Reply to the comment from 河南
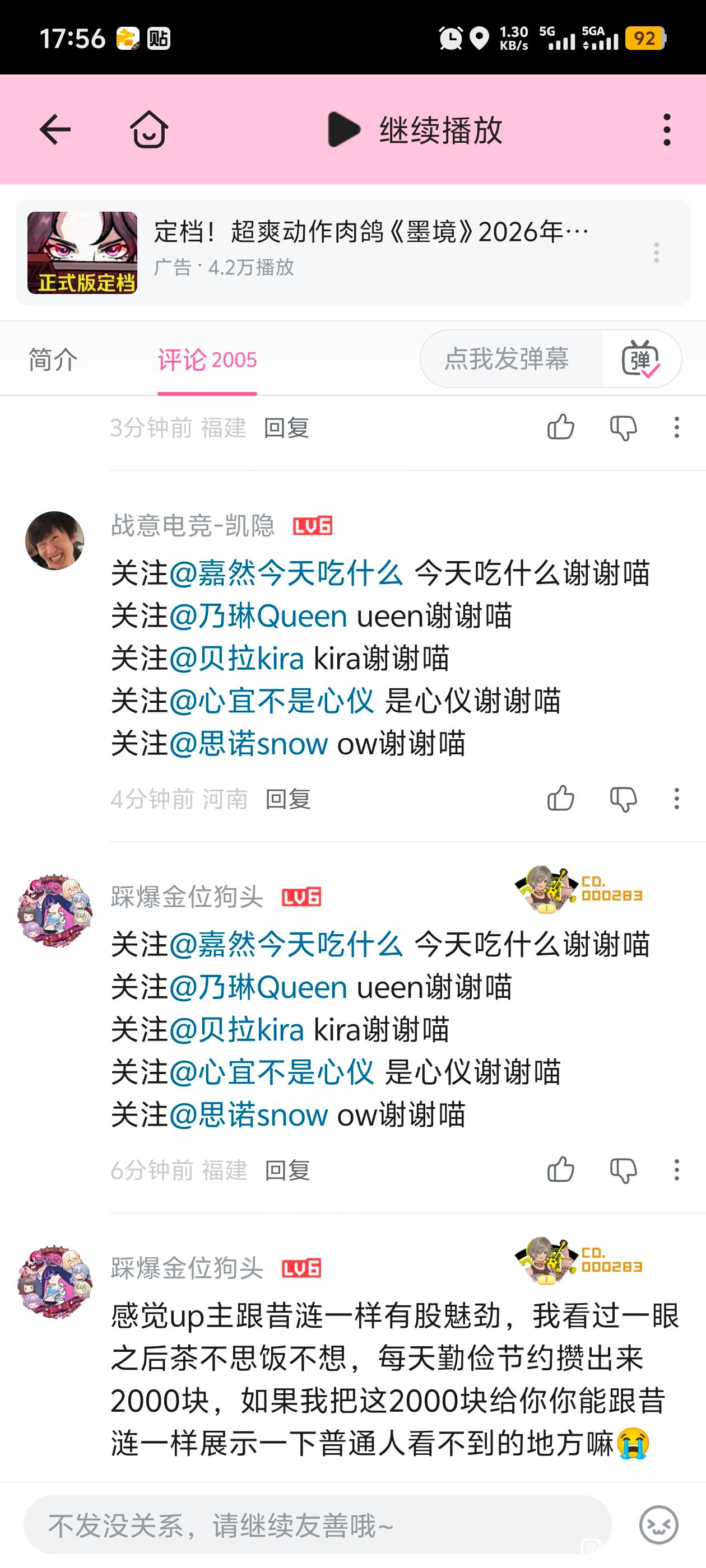Screen dimensions: 706x1568 288,799
